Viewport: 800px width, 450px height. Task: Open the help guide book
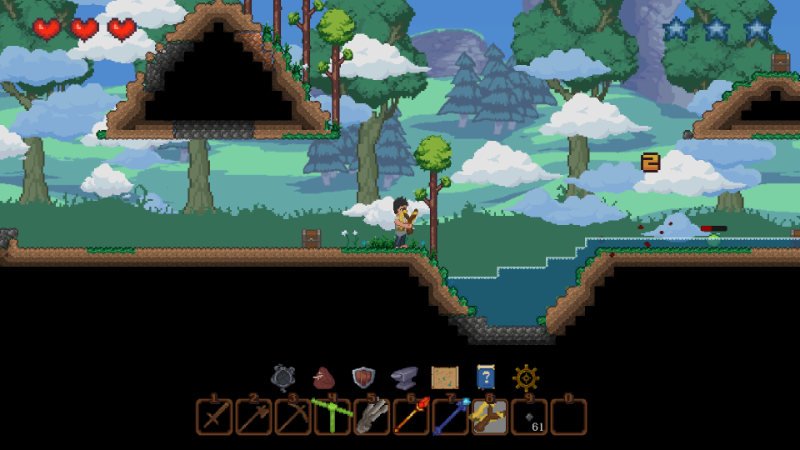485,377
